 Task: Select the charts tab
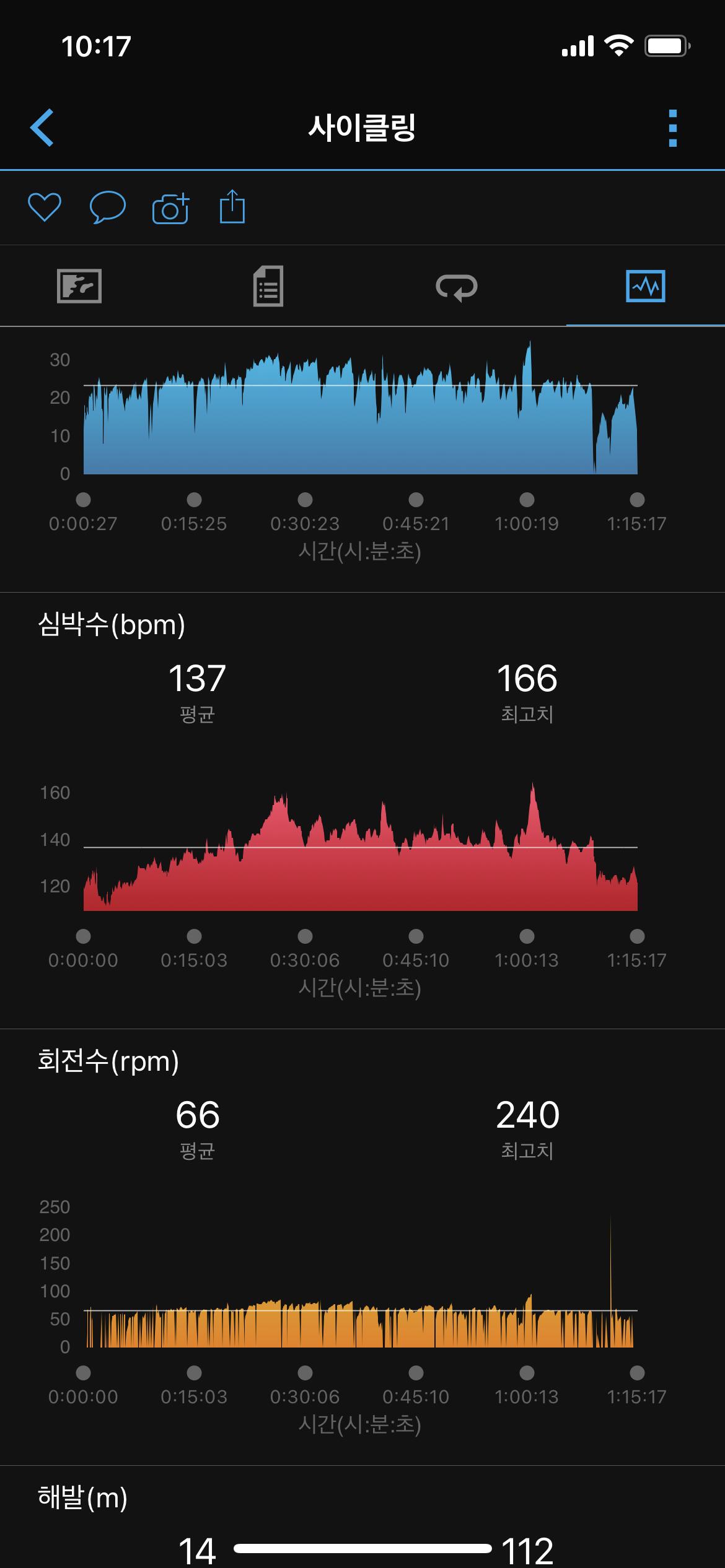tap(645, 286)
